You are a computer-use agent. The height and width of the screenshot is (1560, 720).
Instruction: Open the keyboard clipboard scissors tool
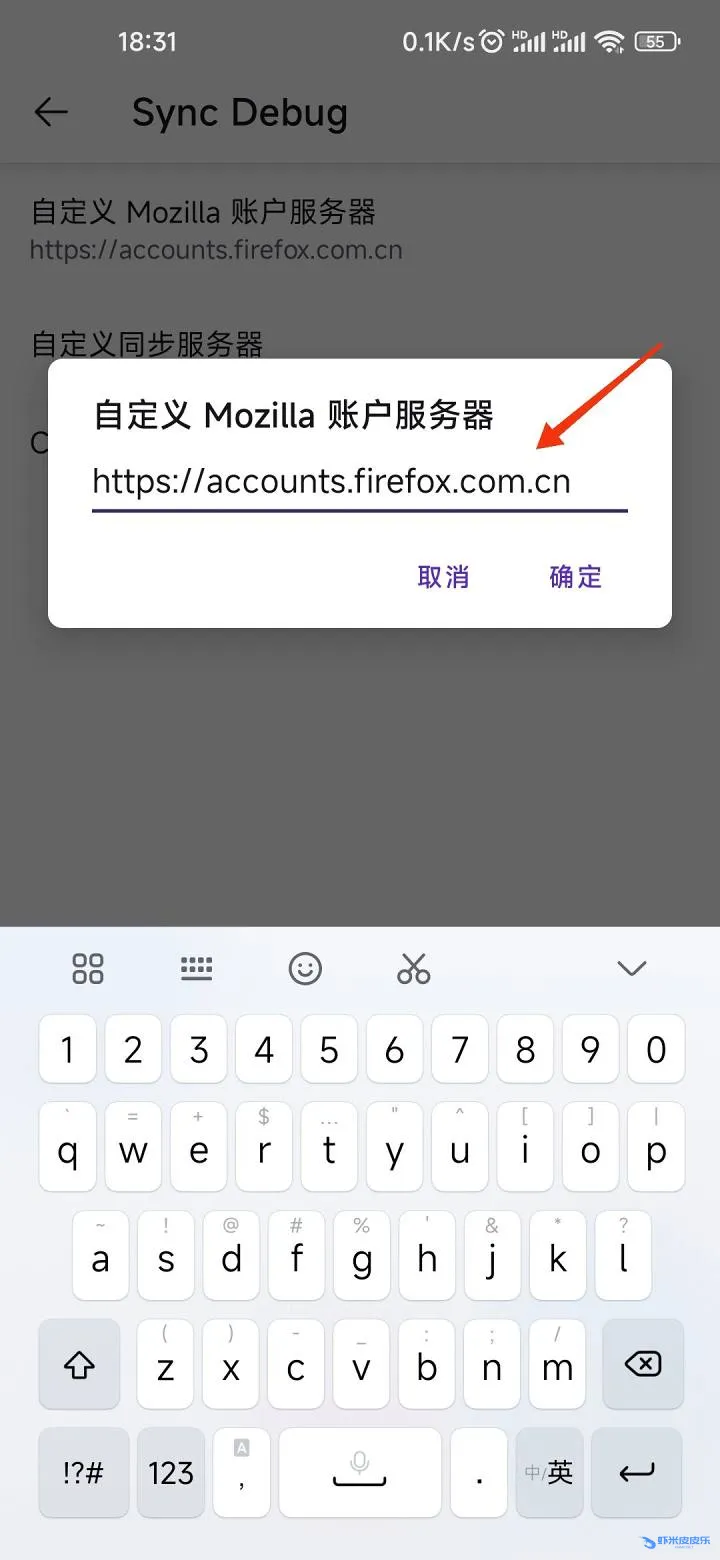pos(413,967)
